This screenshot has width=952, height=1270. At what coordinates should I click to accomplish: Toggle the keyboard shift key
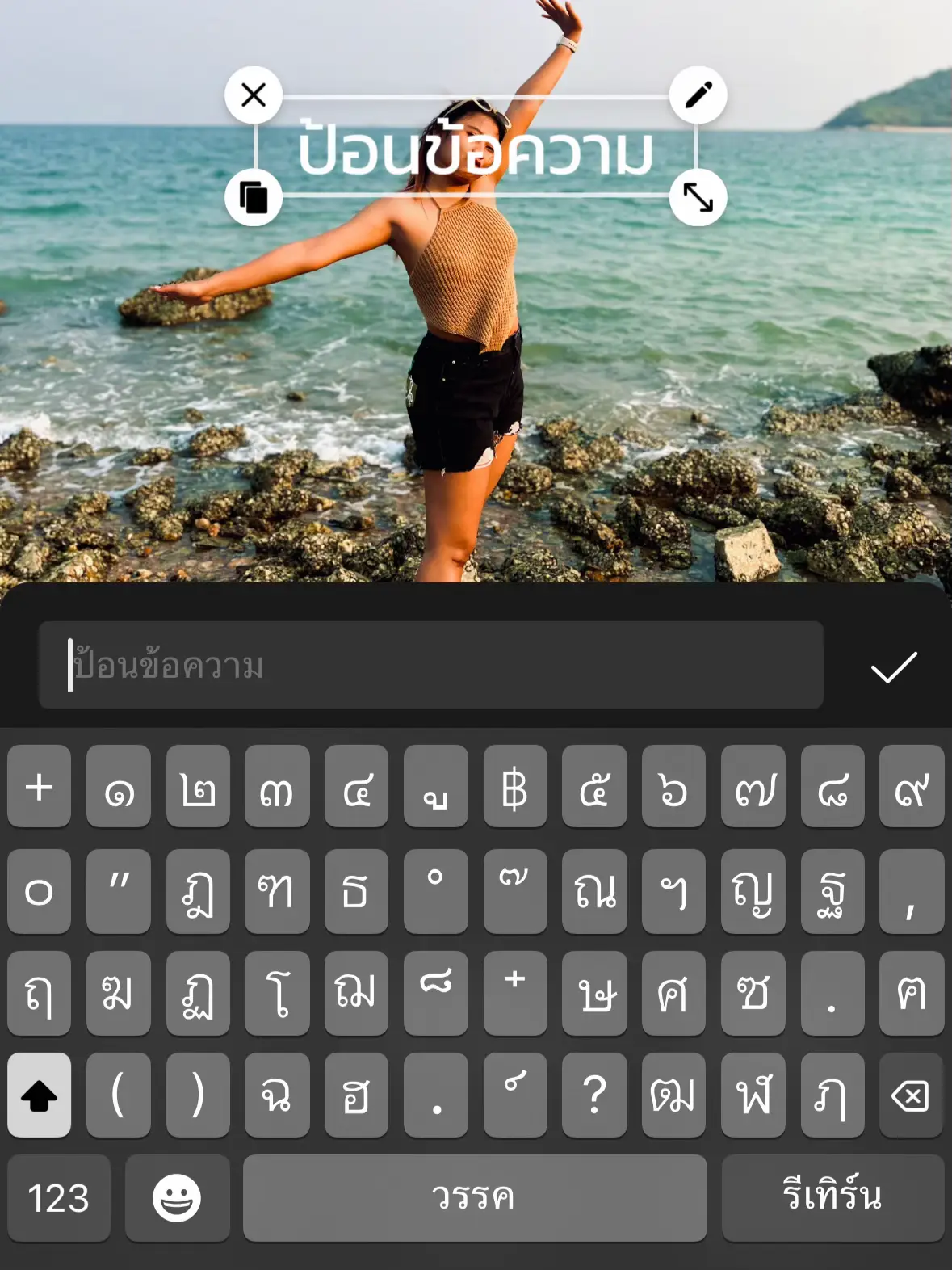(x=39, y=1095)
